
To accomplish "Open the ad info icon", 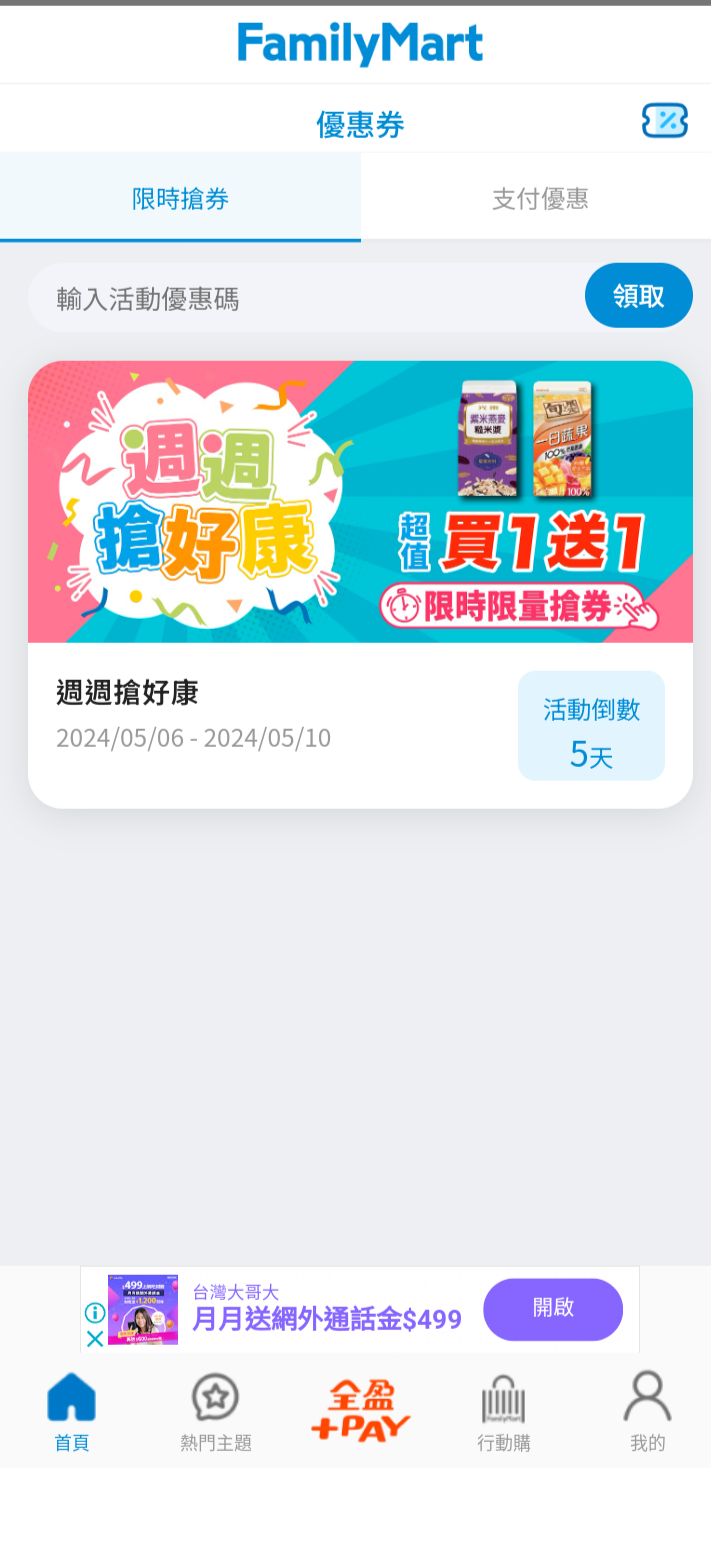I will pos(95,1312).
